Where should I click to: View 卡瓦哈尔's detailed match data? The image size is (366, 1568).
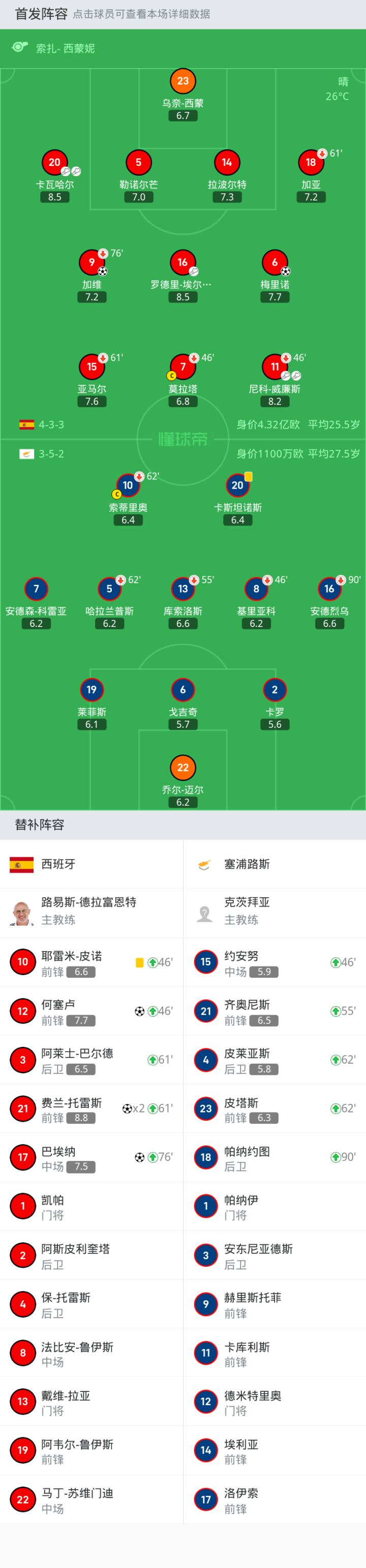coord(55,162)
